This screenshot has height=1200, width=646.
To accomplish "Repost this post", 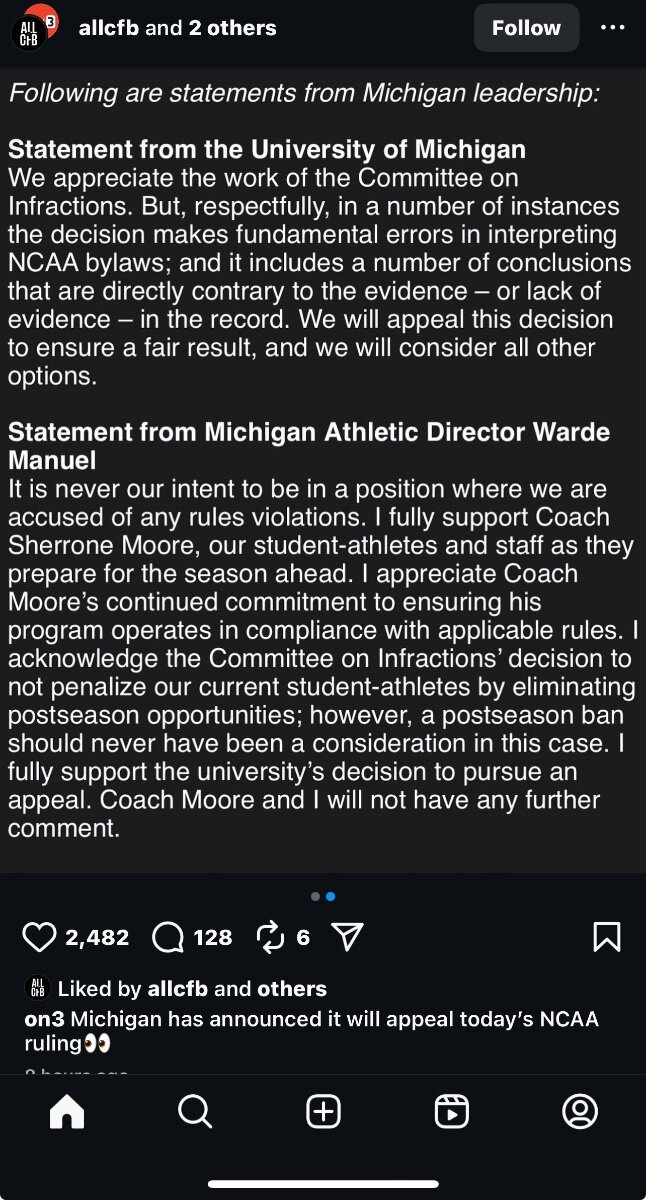I will [271, 937].
